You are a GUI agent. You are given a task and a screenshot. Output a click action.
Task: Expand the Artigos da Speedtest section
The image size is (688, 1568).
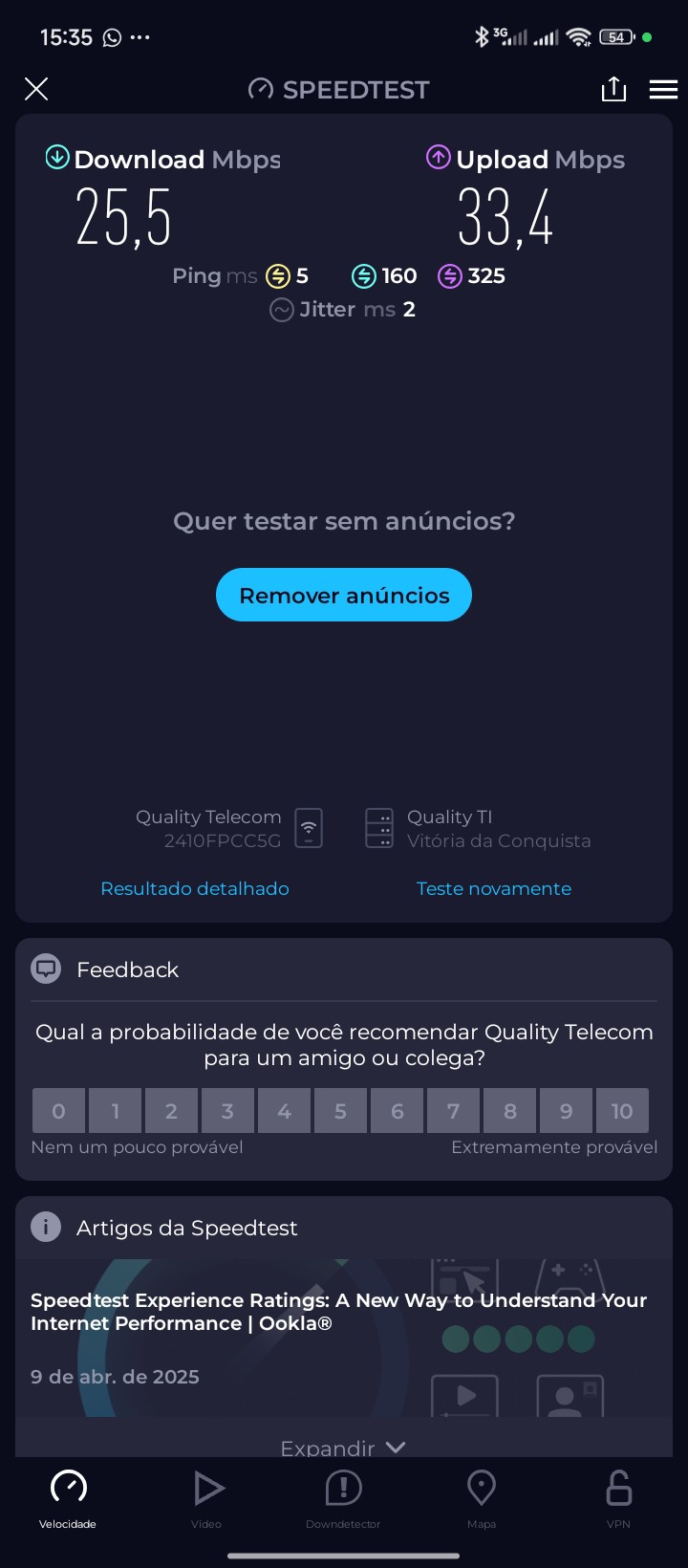(343, 1448)
